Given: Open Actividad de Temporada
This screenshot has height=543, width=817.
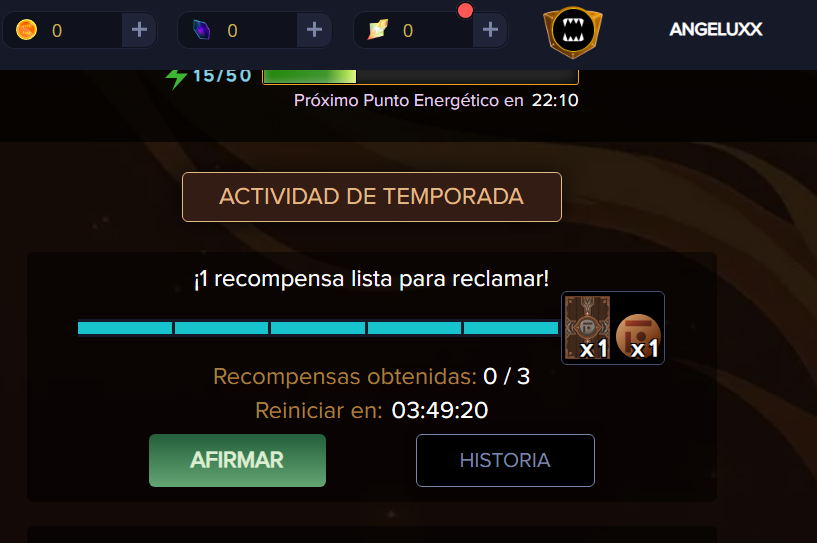Looking at the screenshot, I should click(x=371, y=197).
